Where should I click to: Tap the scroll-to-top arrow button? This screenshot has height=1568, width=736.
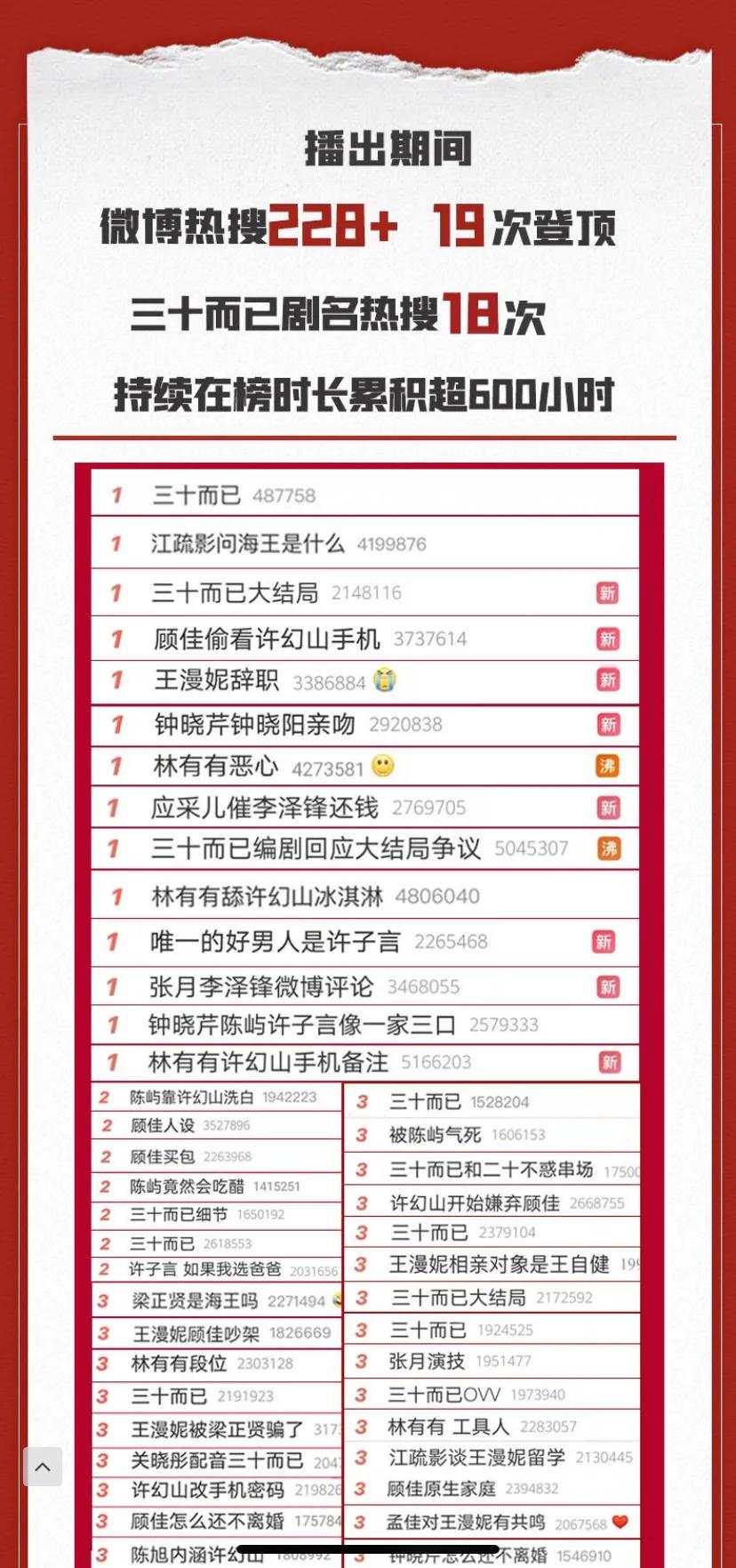tap(43, 1467)
